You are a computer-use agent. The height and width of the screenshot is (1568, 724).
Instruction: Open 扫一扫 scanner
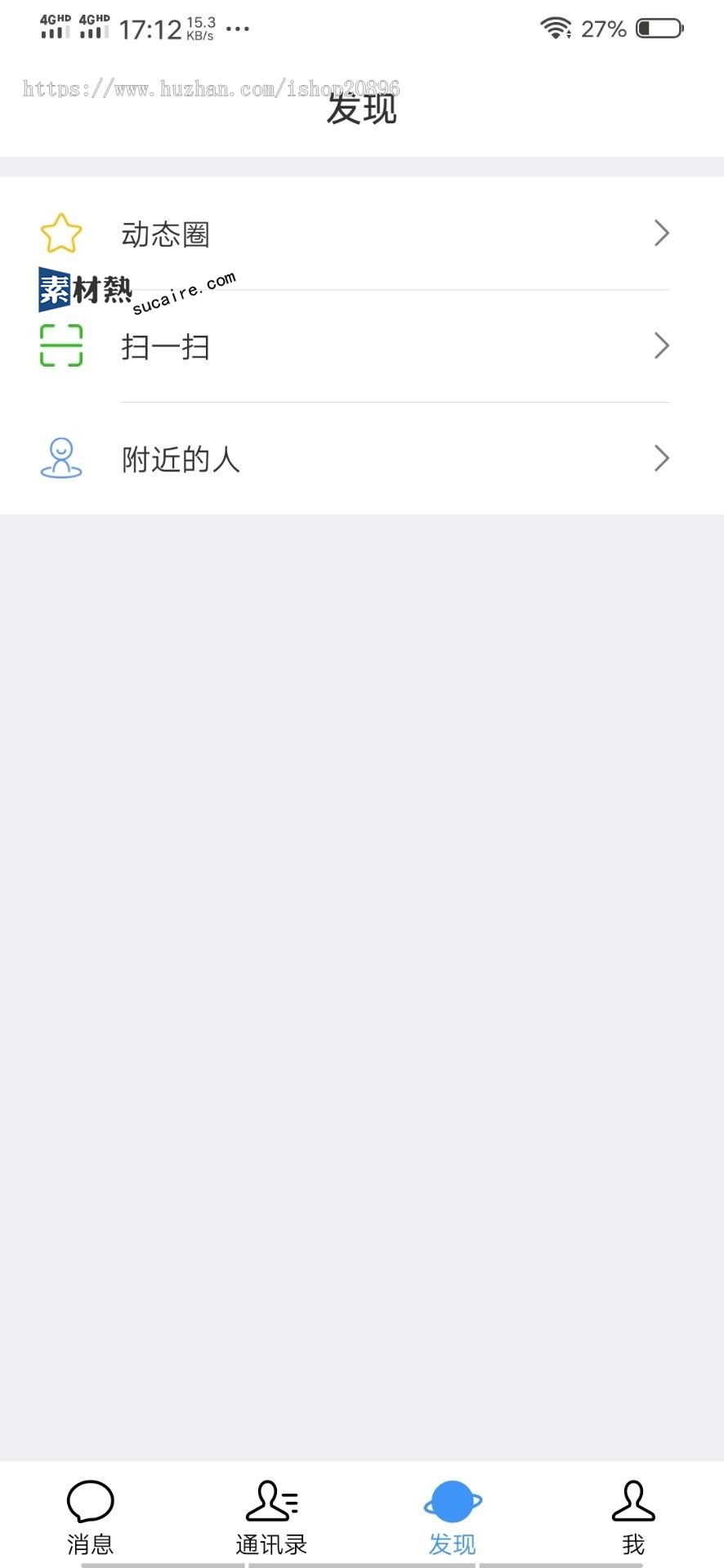[362, 346]
